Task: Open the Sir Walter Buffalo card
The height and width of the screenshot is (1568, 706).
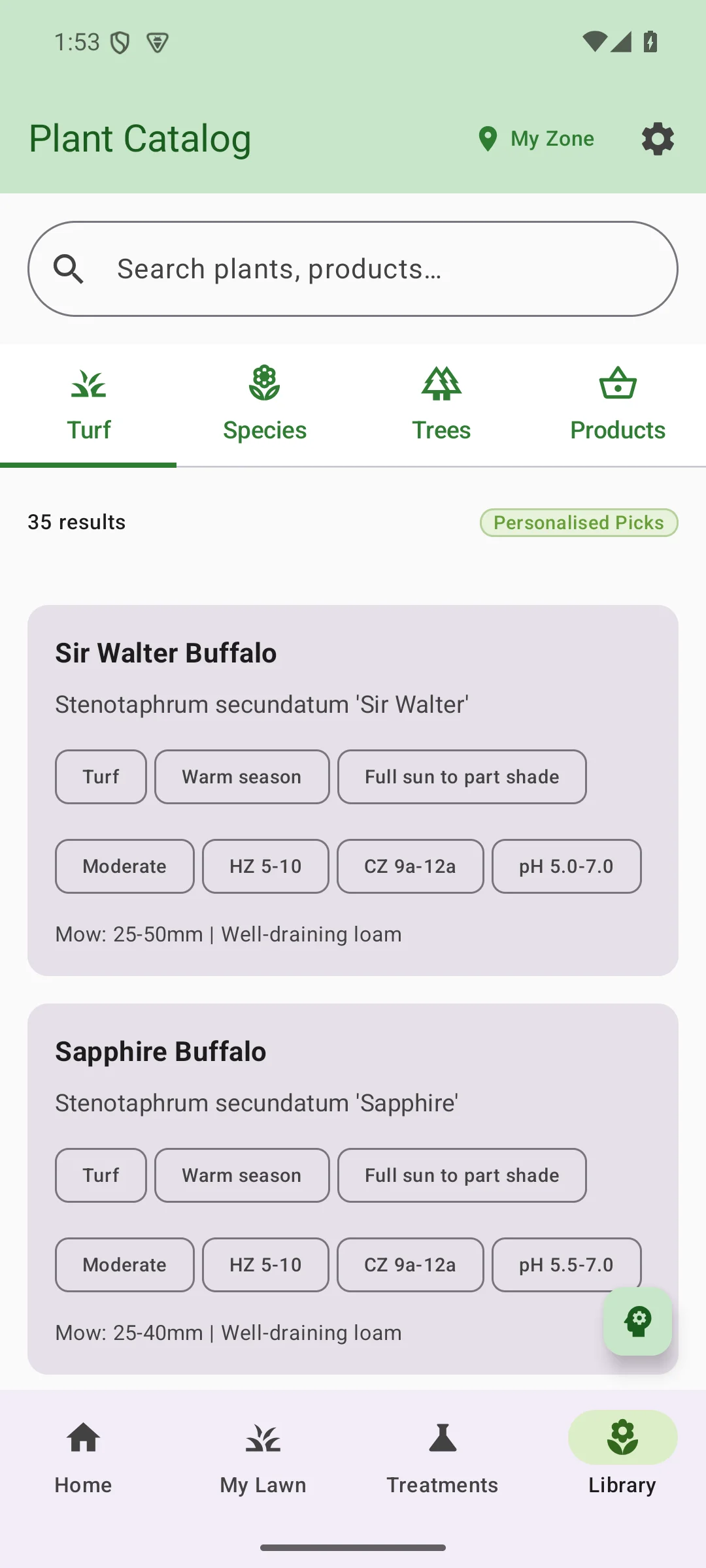Action: (353, 784)
